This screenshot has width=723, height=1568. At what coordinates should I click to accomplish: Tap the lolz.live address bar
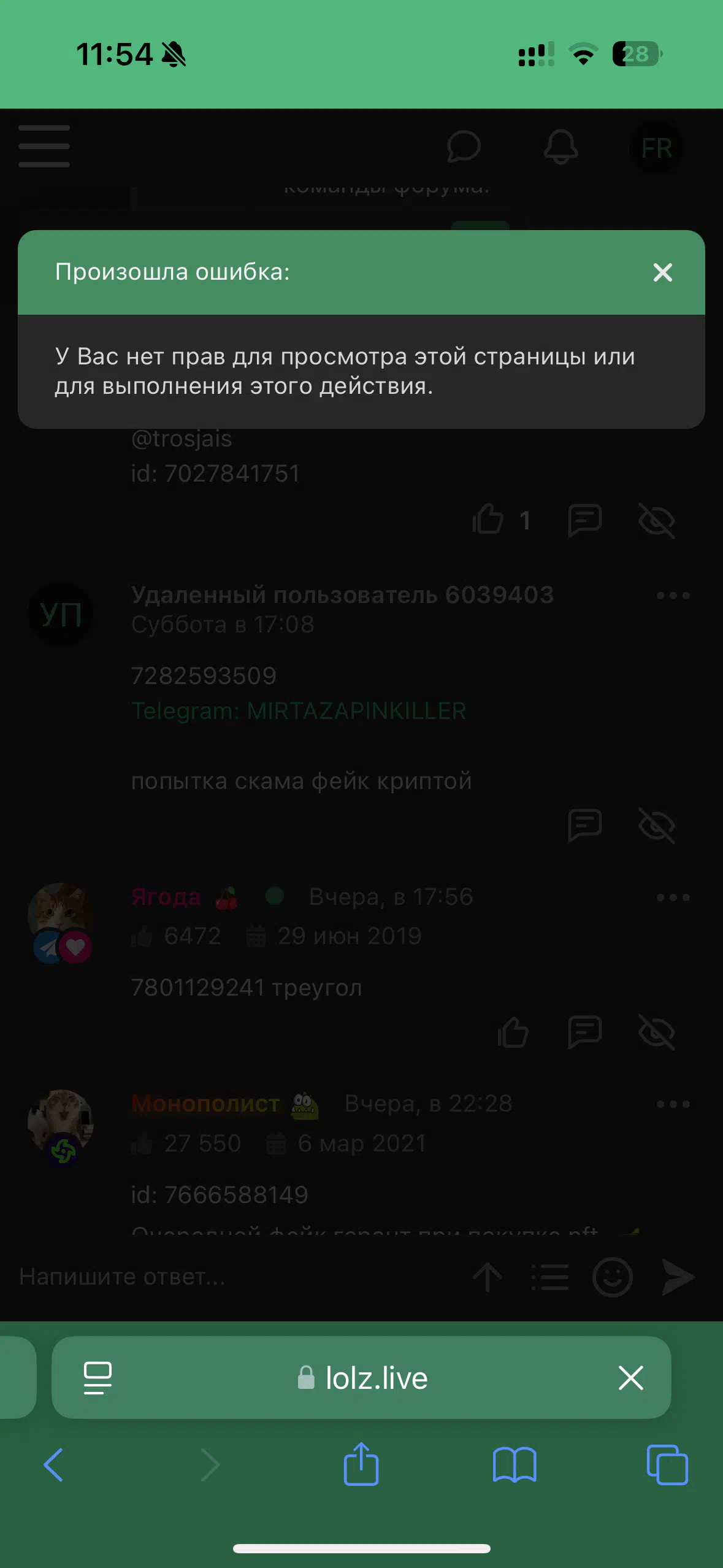point(361,1377)
